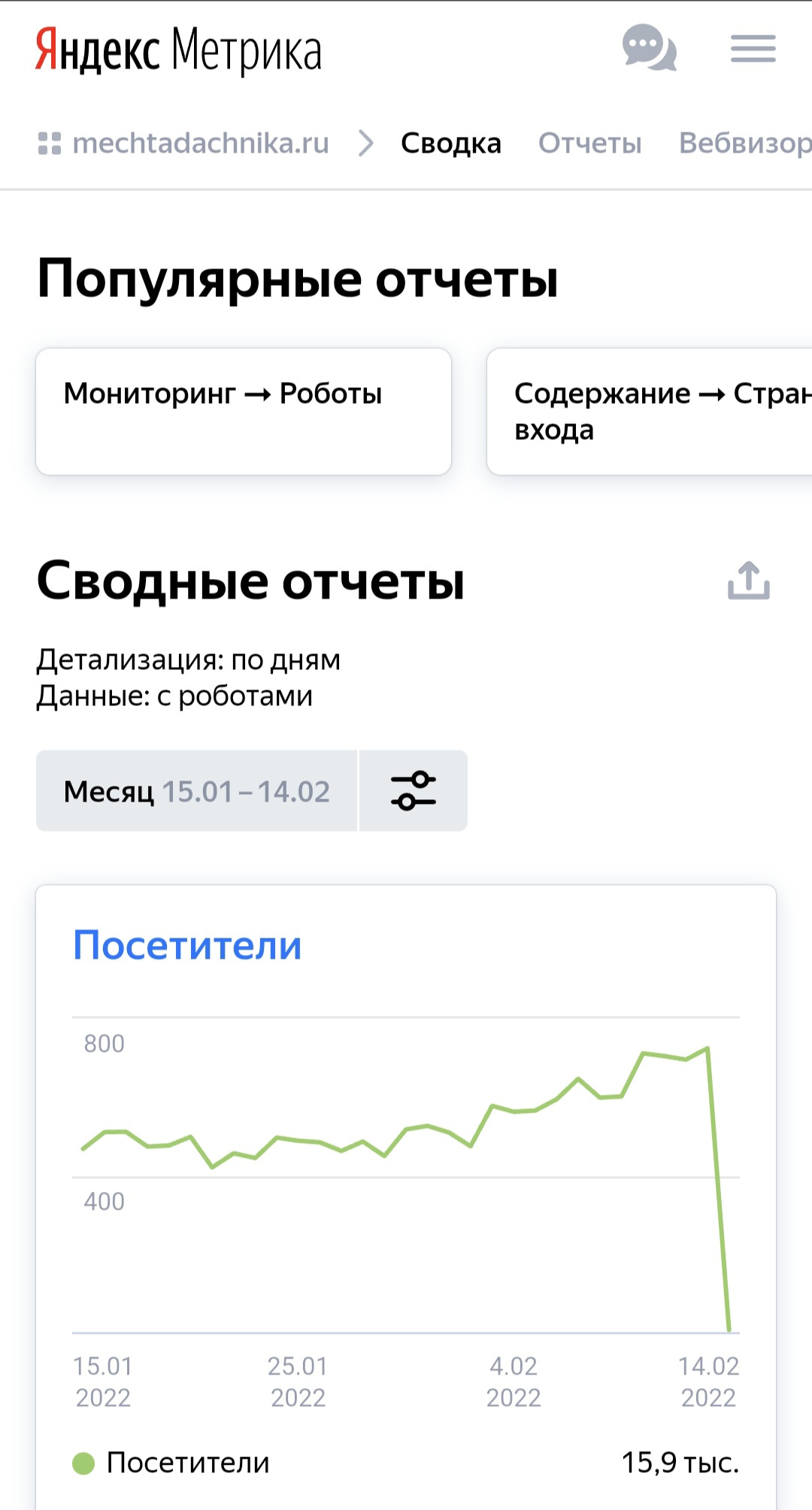Switch to the Отчеты tab

[x=589, y=143]
